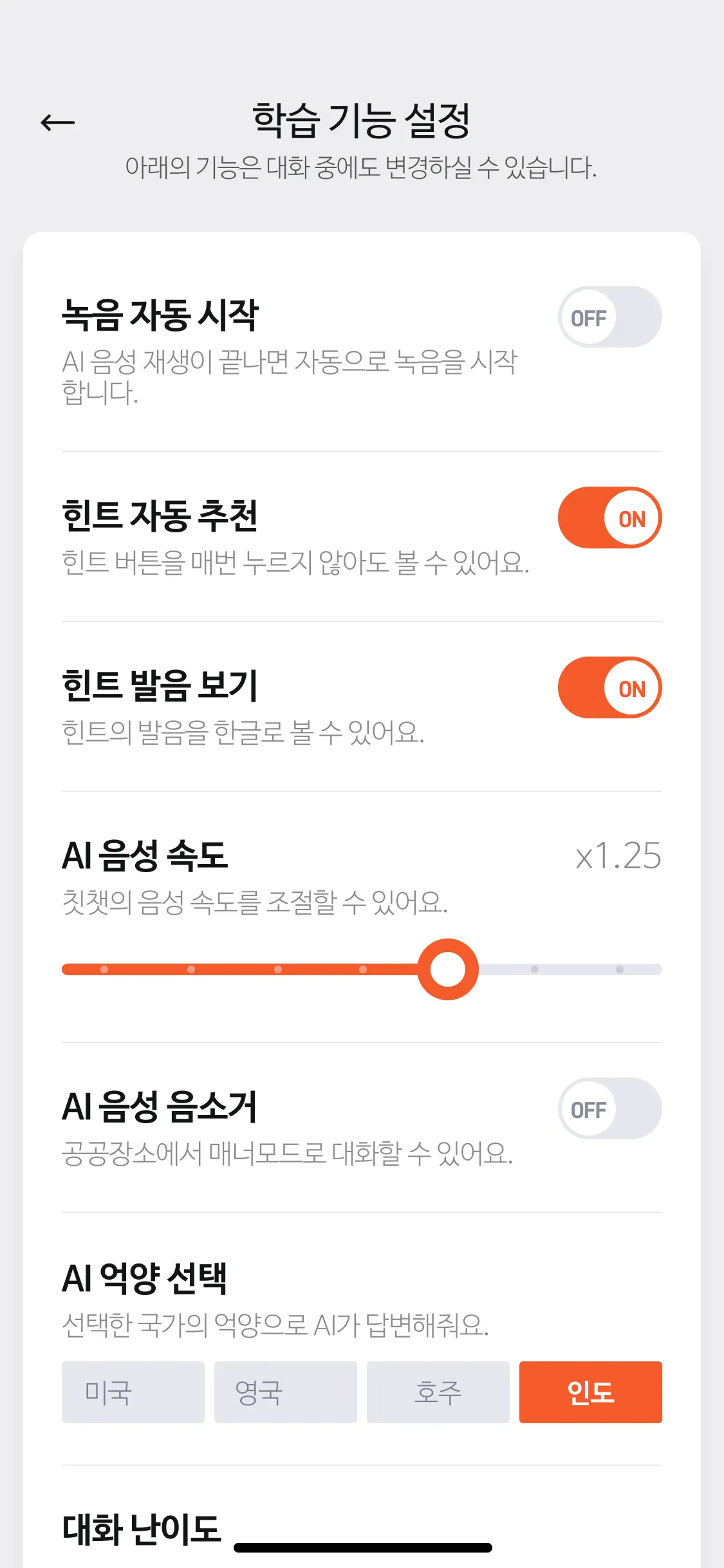Viewport: 724px width, 1568px height.
Task: Select 미국 accent option
Action: (x=133, y=1392)
